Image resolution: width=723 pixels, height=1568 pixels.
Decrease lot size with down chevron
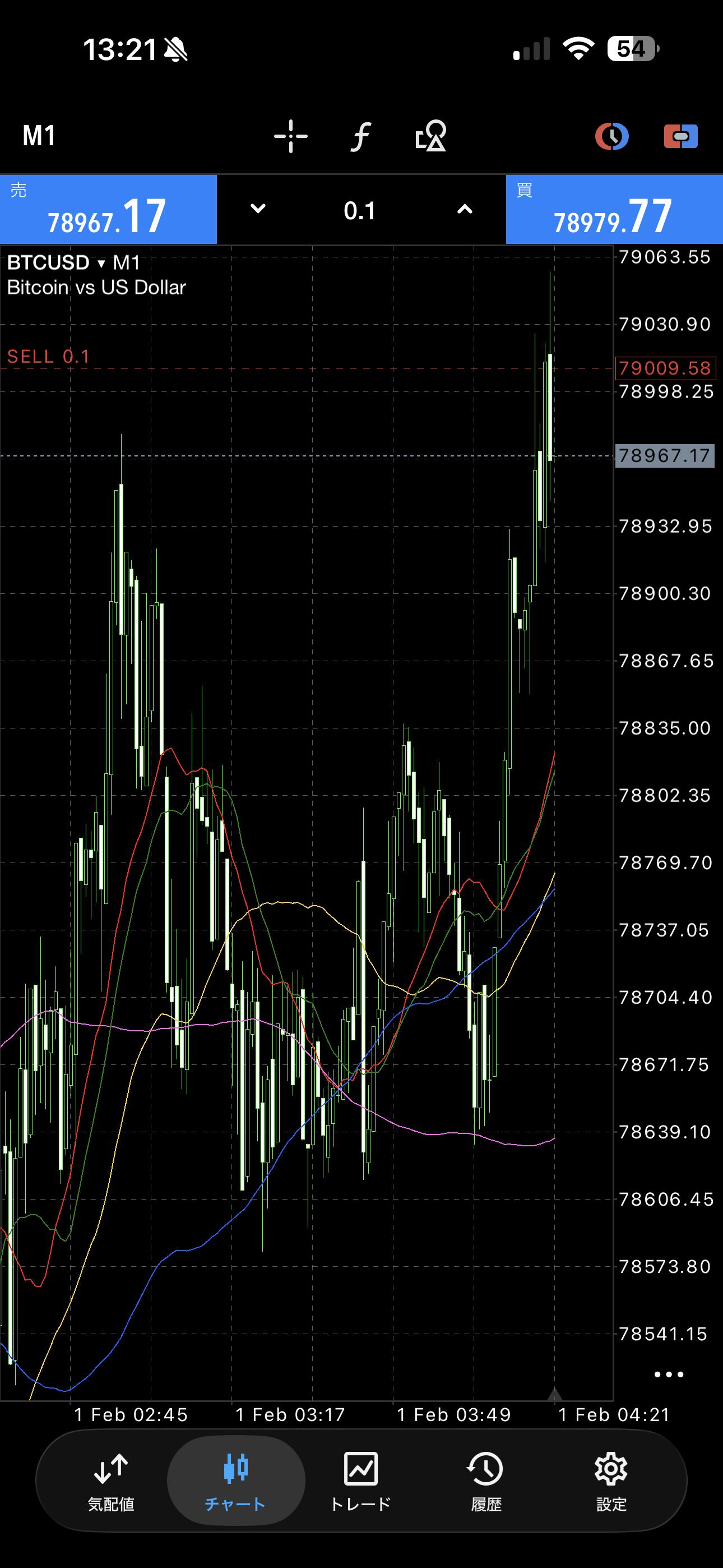258,209
